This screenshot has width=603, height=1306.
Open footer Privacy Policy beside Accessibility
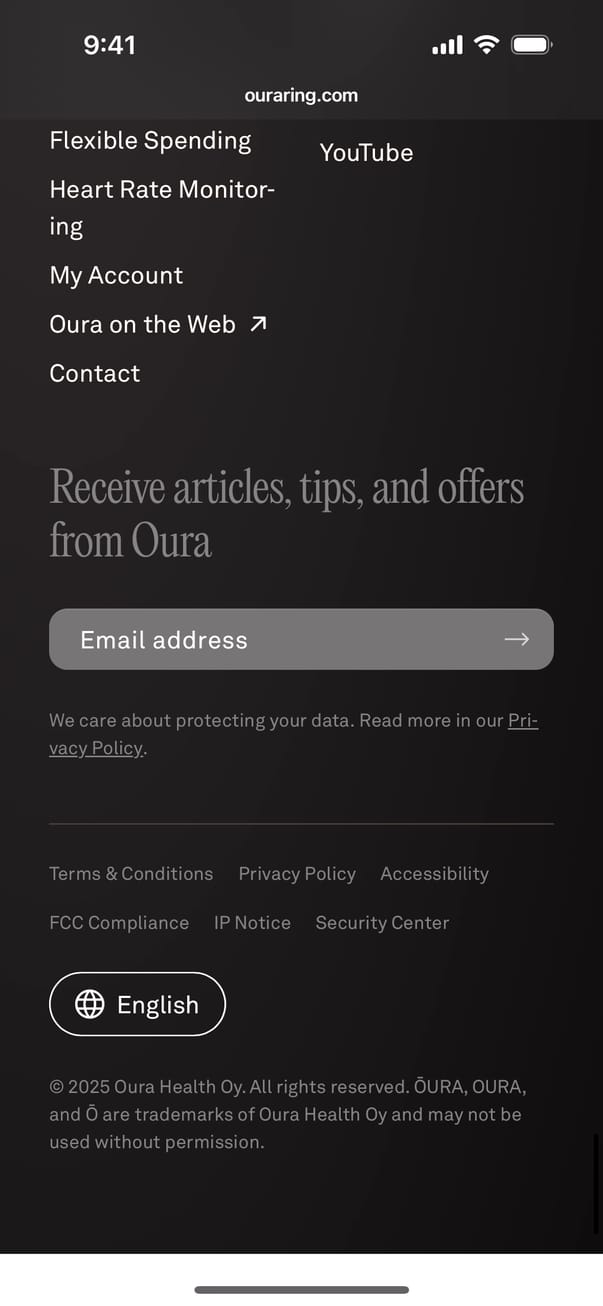(x=297, y=874)
